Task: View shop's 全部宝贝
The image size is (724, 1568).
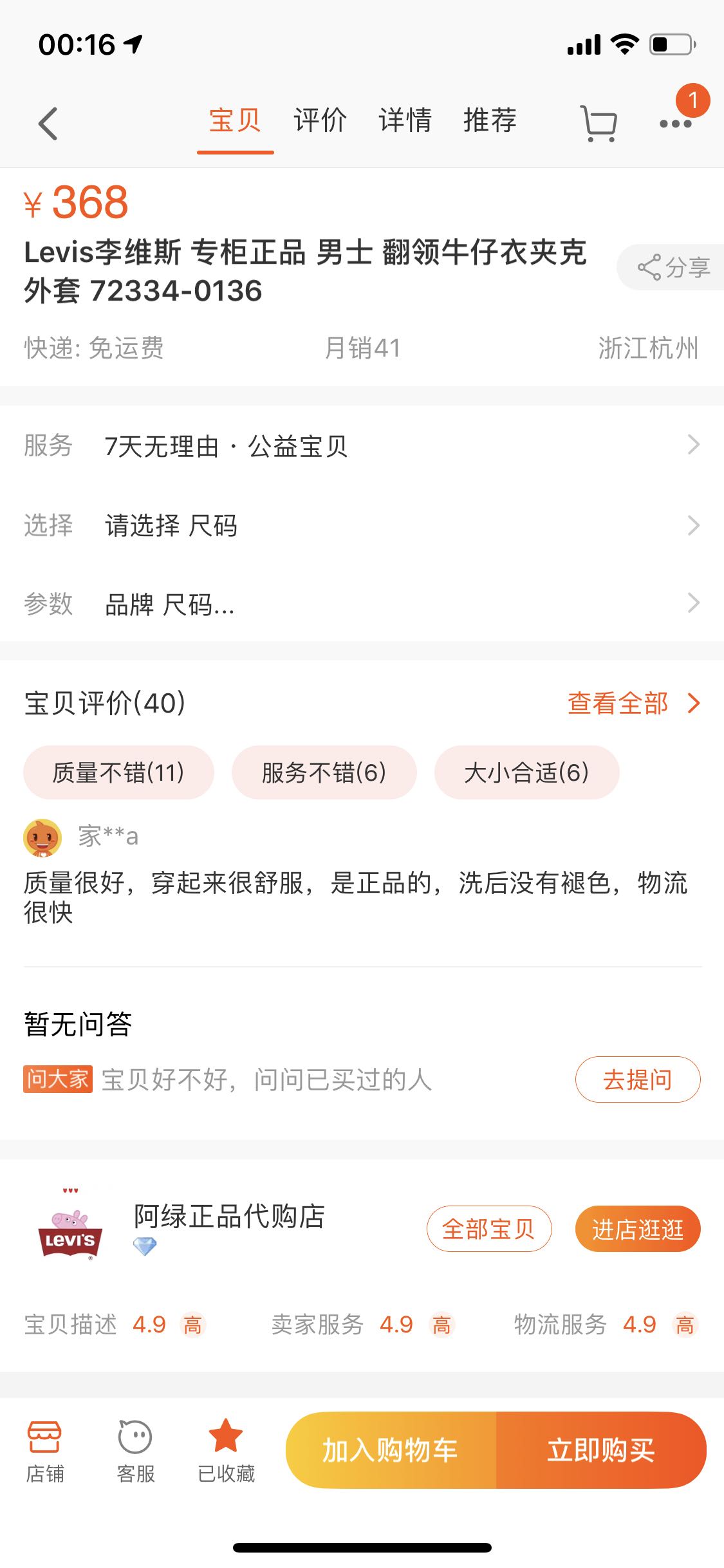Action: pos(488,1229)
